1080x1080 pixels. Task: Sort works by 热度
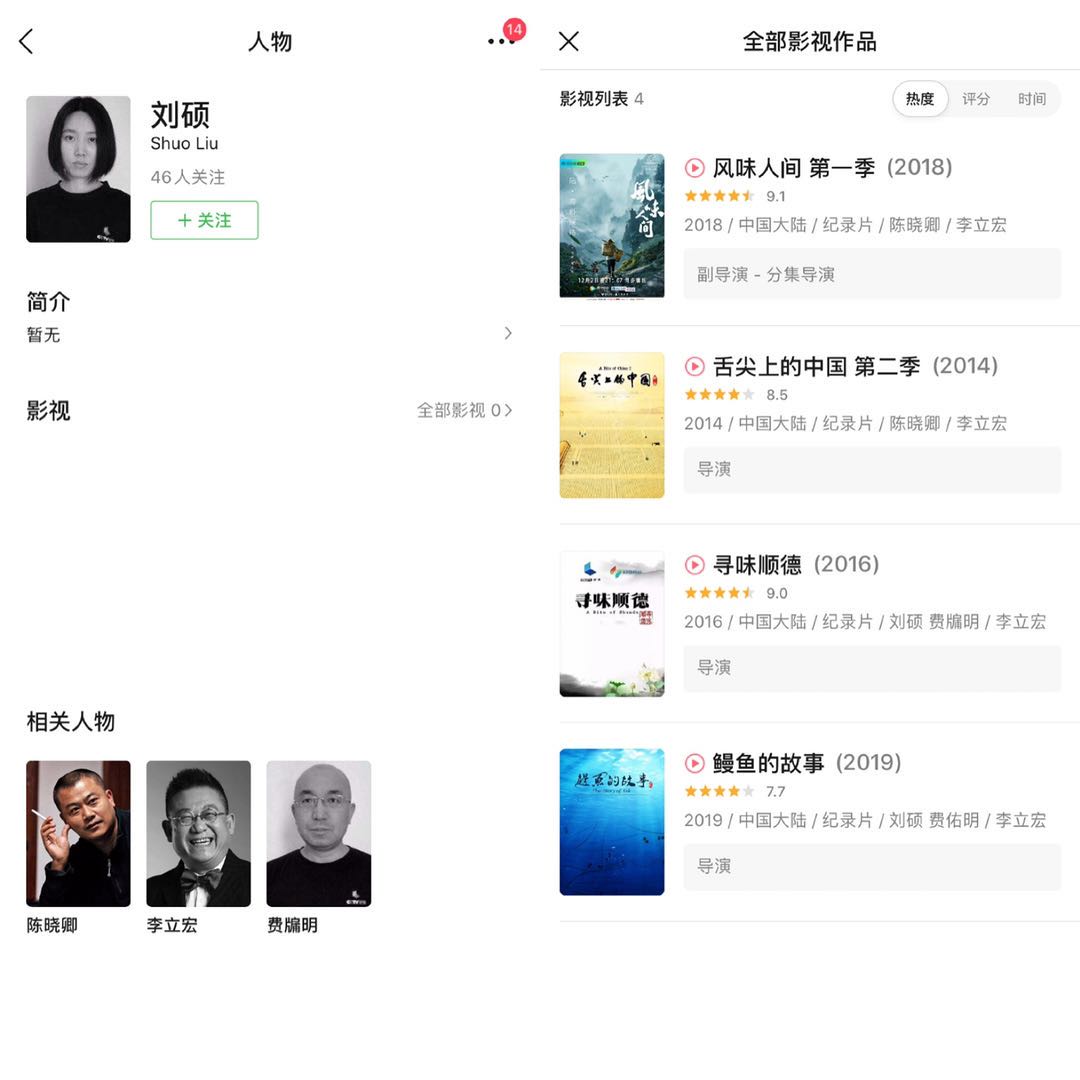pos(920,99)
